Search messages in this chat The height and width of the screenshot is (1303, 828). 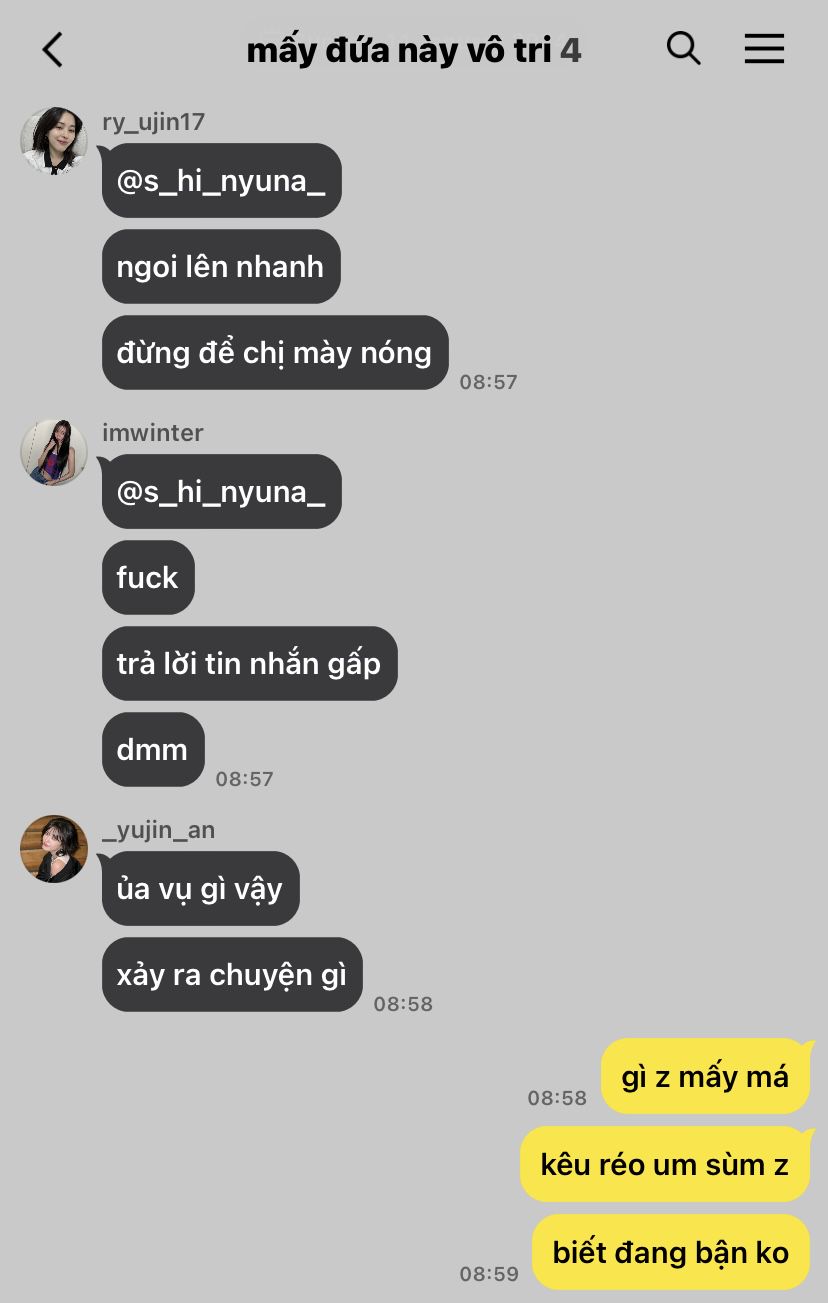tap(683, 48)
